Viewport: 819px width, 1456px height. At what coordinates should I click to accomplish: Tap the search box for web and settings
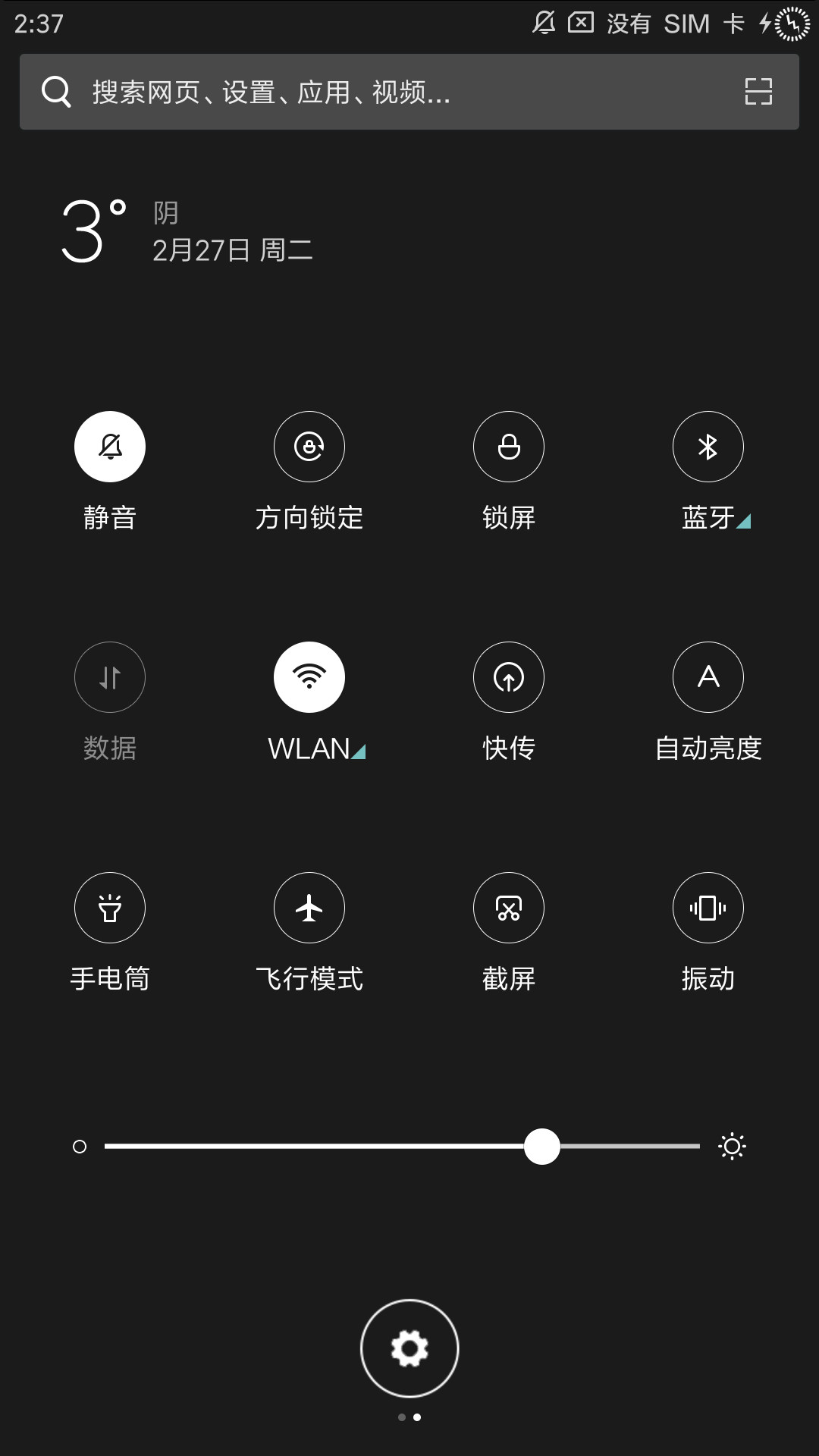409,92
